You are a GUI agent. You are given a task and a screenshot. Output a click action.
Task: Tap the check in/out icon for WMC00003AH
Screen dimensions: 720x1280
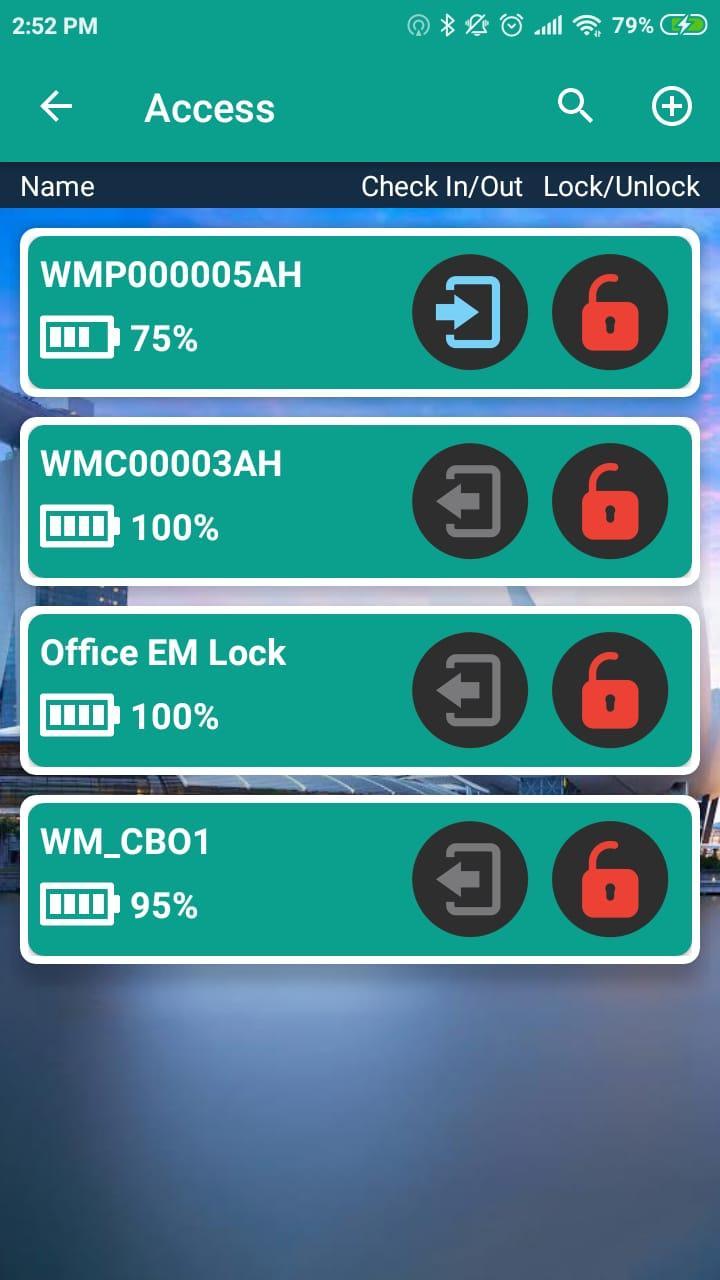click(x=469, y=501)
